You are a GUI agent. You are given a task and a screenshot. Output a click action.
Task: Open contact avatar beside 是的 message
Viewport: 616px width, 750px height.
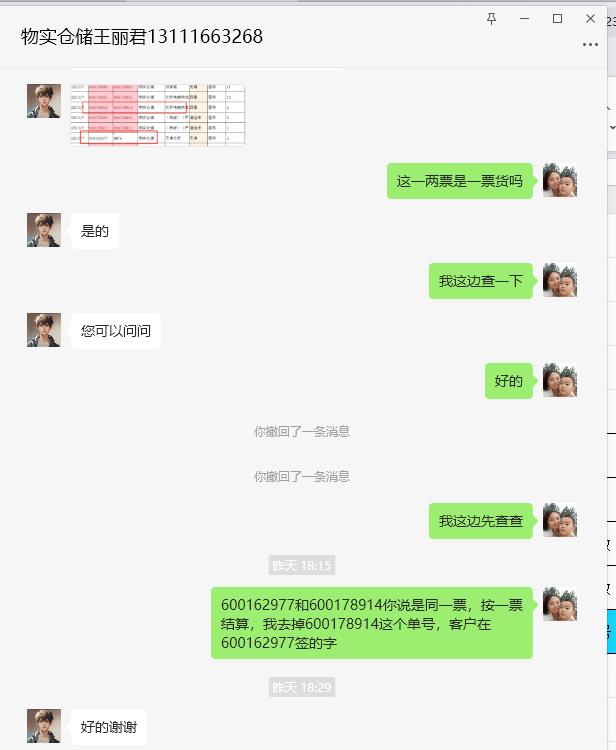click(44, 230)
